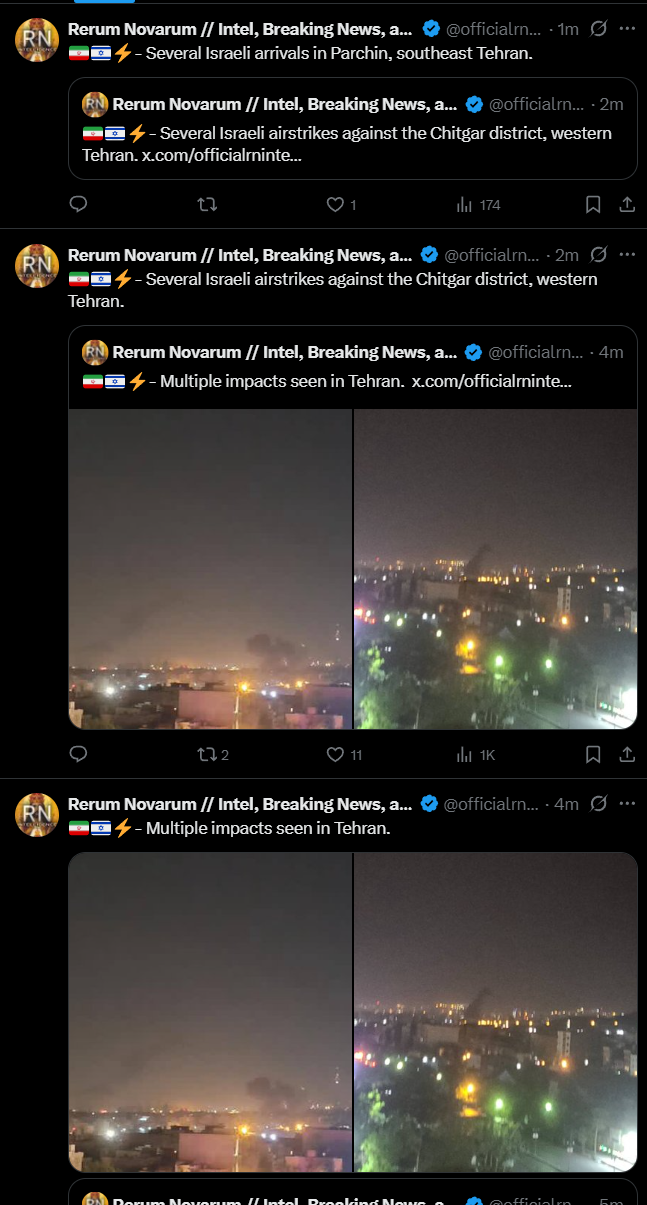Bookmark the Chitgar district post
The height and width of the screenshot is (1205, 647).
593,754
